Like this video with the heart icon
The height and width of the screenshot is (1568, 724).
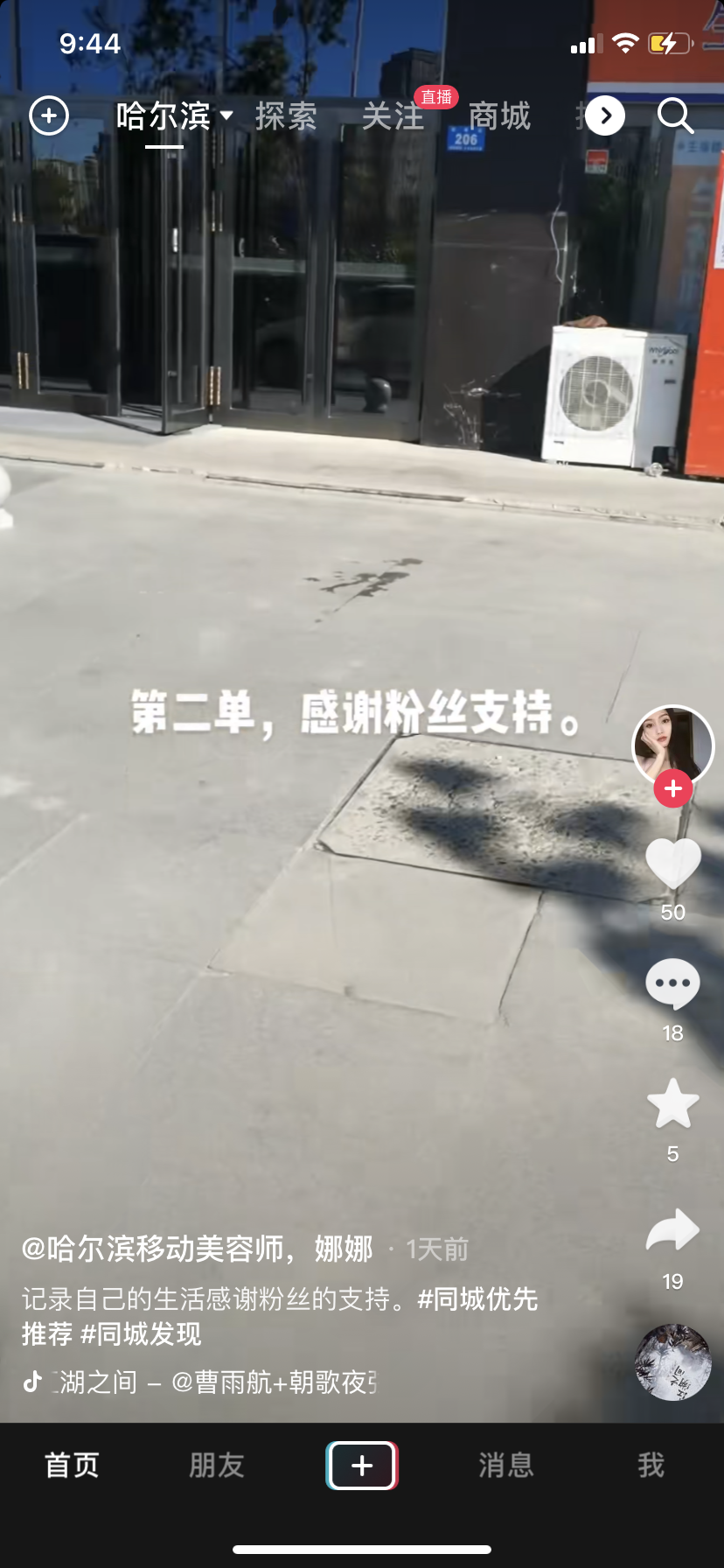(672, 864)
